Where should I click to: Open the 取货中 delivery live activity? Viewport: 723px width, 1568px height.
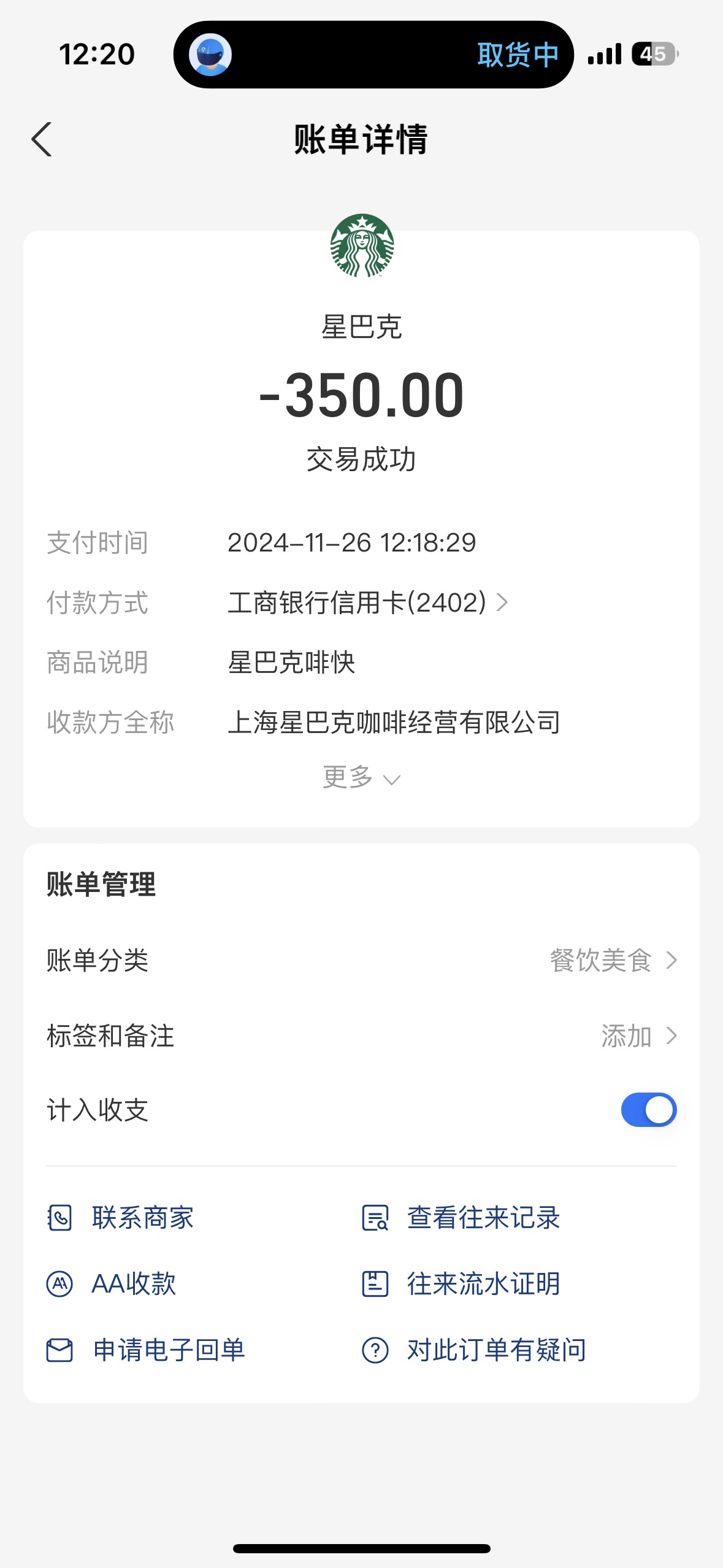[x=373, y=55]
